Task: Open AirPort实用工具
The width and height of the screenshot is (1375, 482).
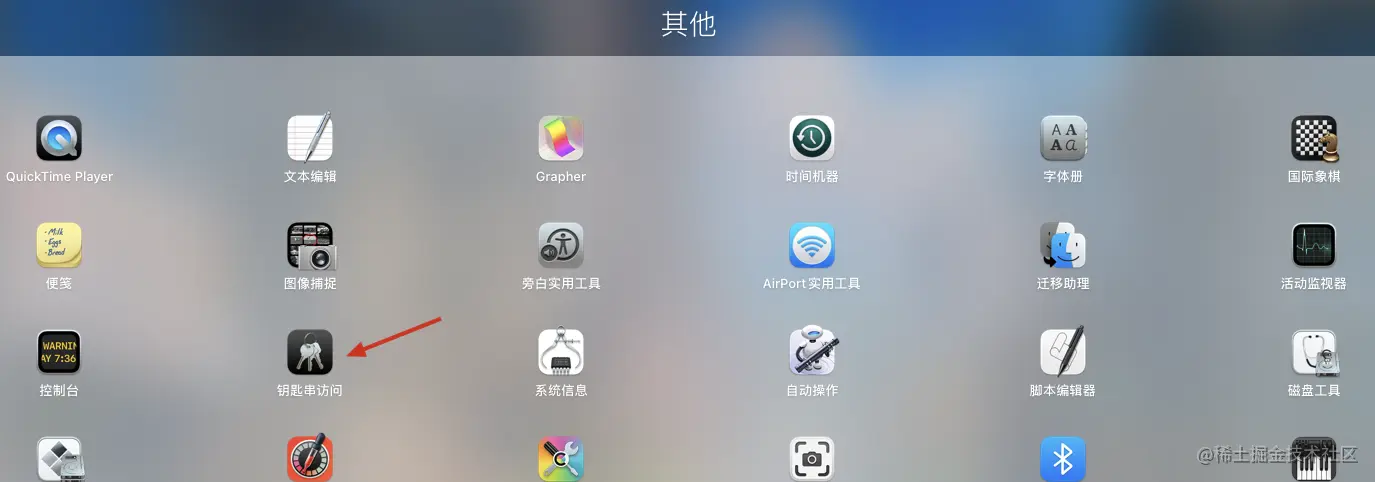Action: coord(812,246)
